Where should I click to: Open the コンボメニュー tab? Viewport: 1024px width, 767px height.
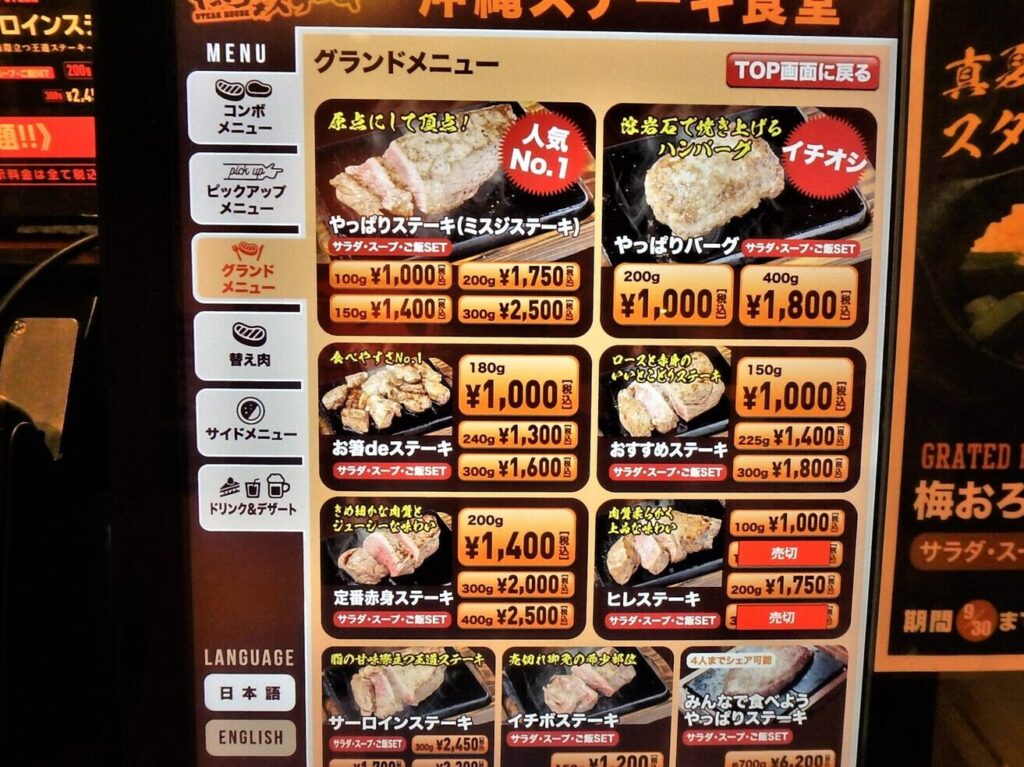click(245, 107)
